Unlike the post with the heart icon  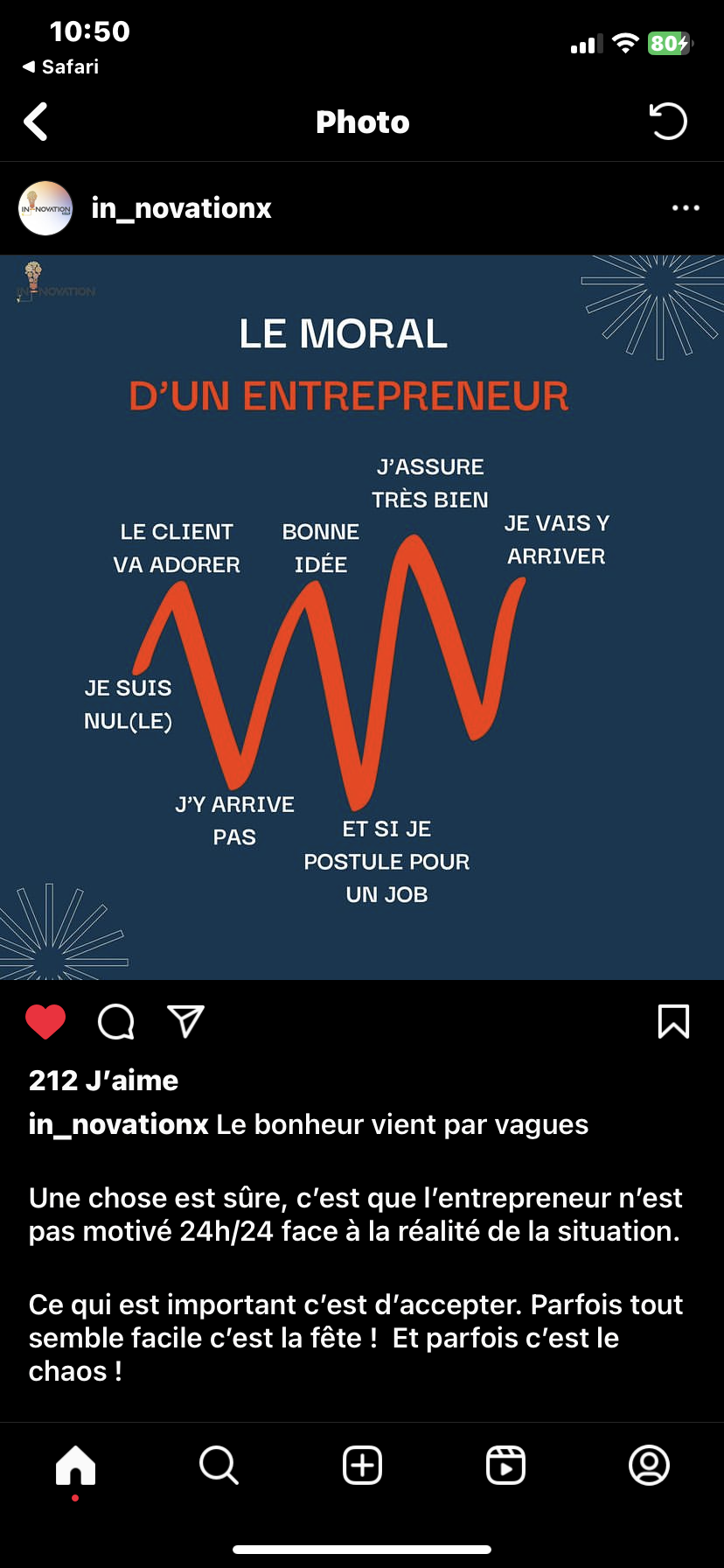(45, 1021)
